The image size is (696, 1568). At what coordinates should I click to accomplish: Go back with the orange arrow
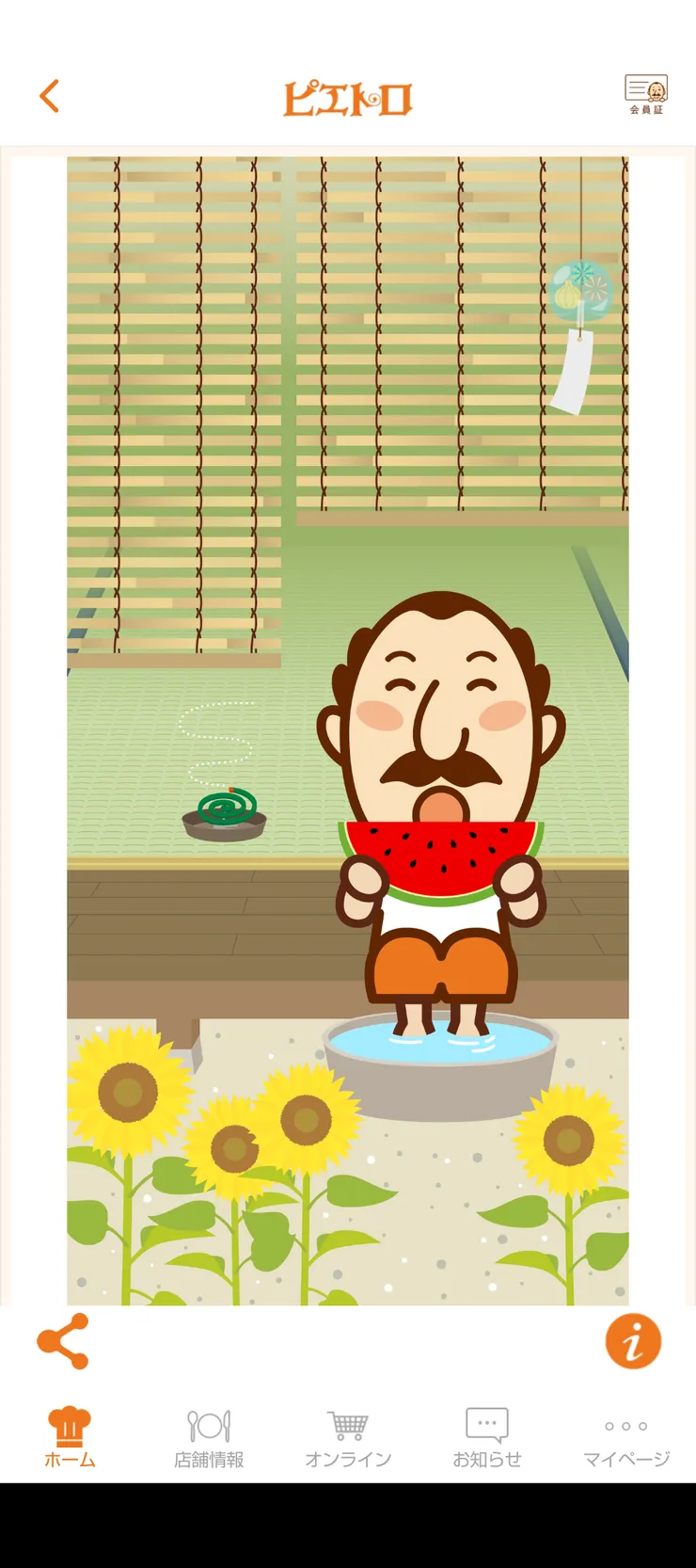[50, 96]
